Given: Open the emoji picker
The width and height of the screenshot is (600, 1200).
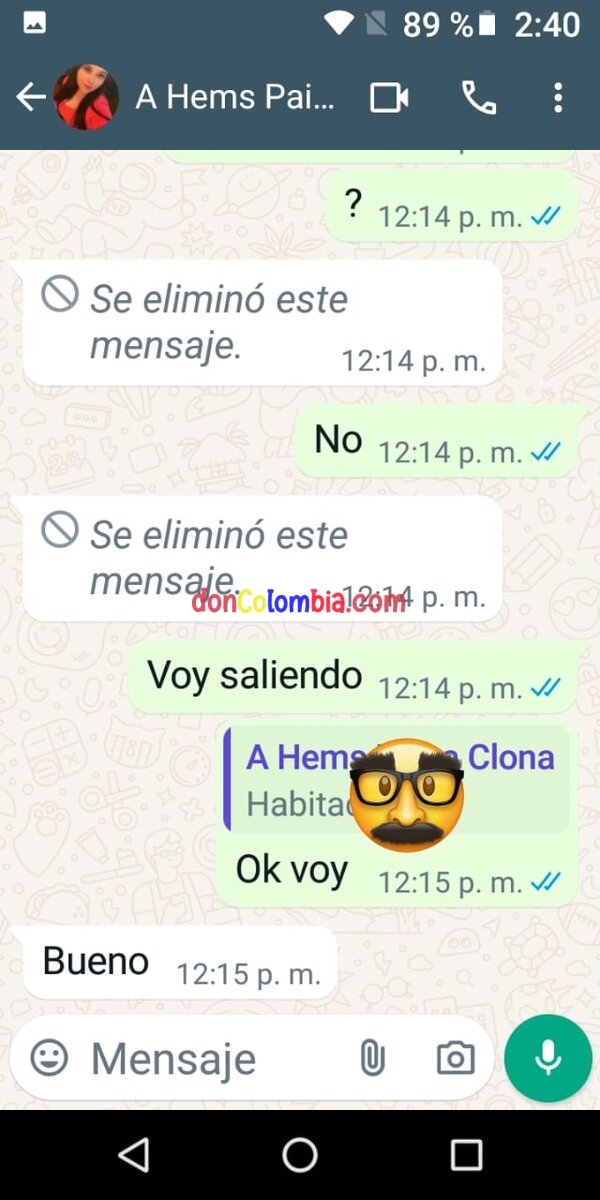Looking at the screenshot, I should [x=49, y=1058].
